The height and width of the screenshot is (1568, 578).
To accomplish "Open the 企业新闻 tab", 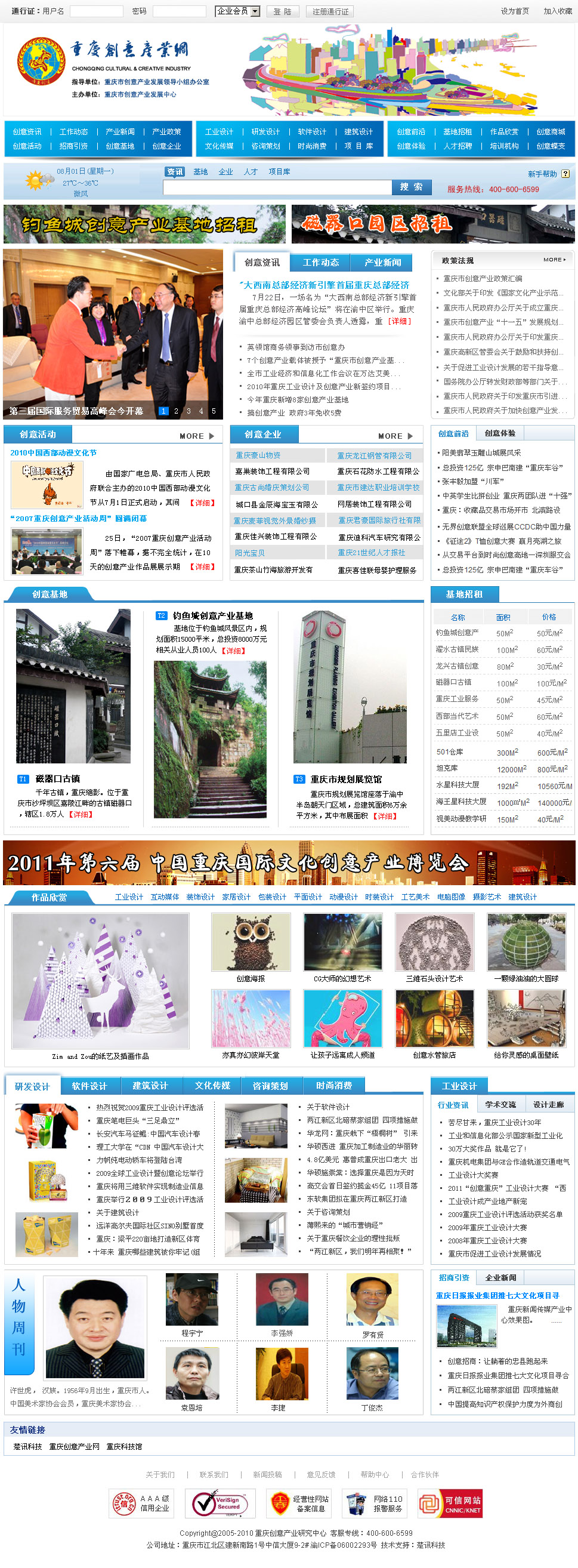I will coord(500,1277).
